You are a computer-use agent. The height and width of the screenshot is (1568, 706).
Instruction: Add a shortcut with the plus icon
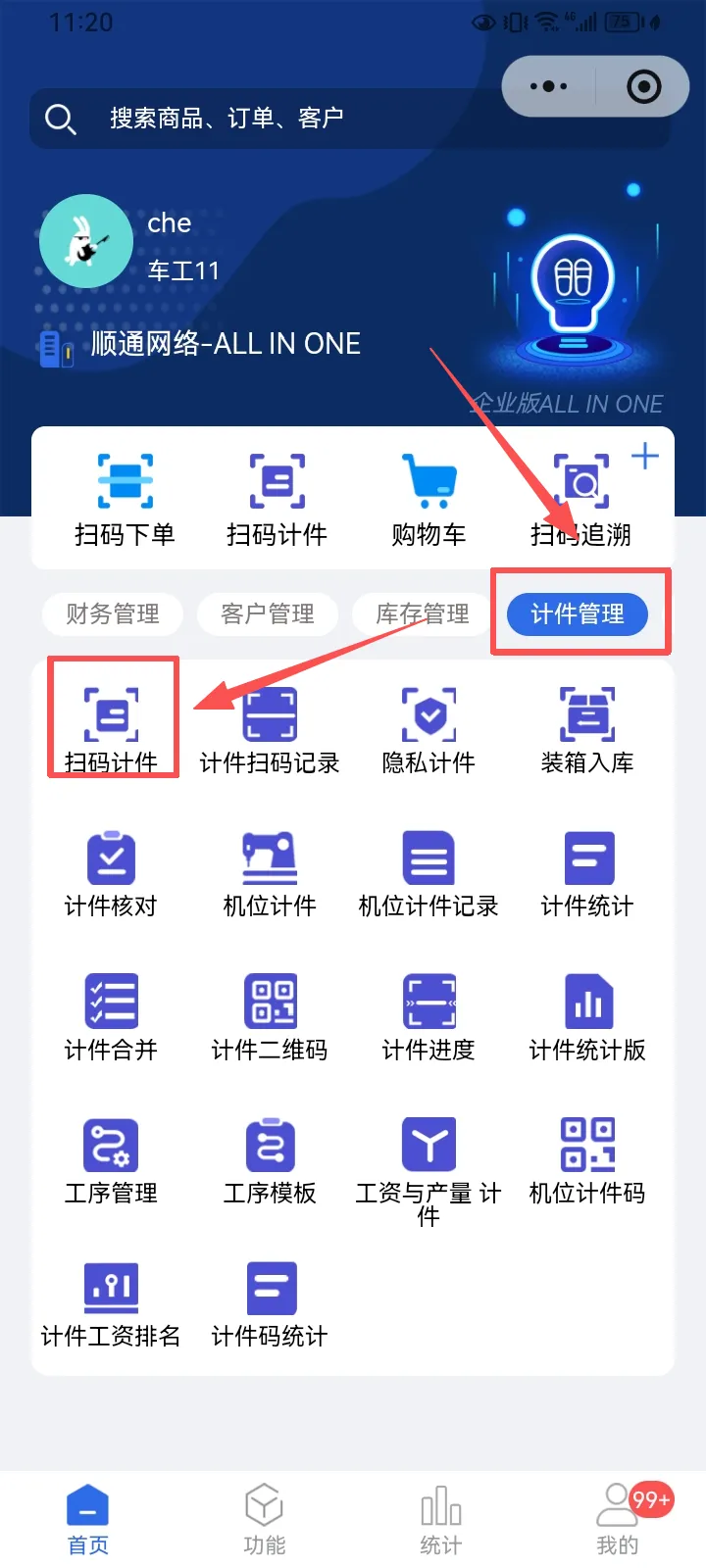(644, 457)
